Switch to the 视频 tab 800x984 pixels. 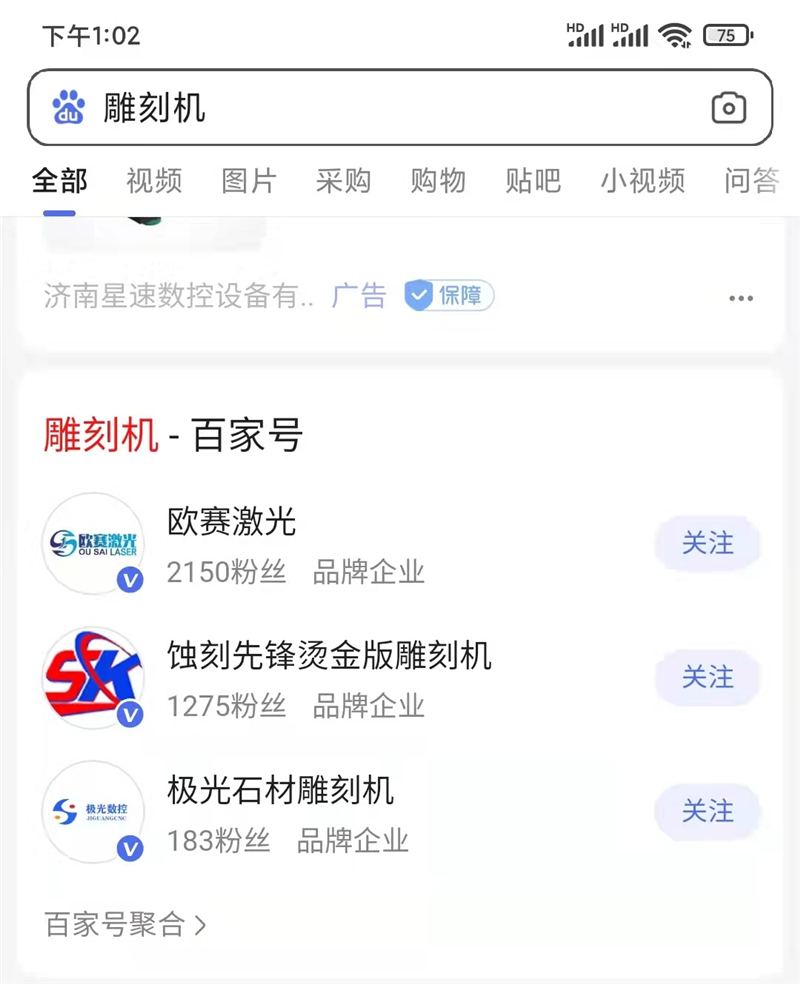coord(154,181)
